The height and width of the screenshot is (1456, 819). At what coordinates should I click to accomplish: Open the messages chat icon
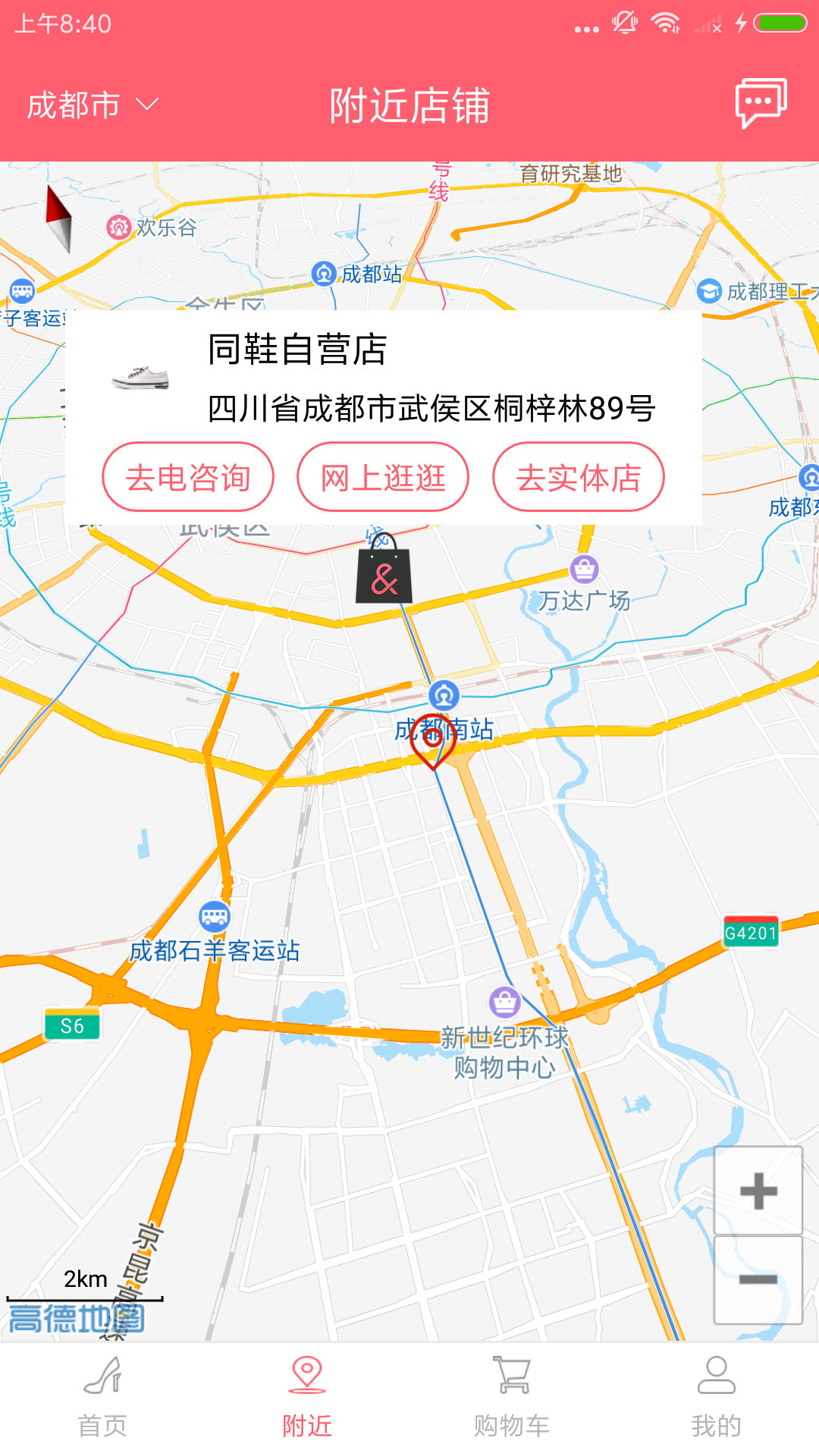click(x=761, y=103)
